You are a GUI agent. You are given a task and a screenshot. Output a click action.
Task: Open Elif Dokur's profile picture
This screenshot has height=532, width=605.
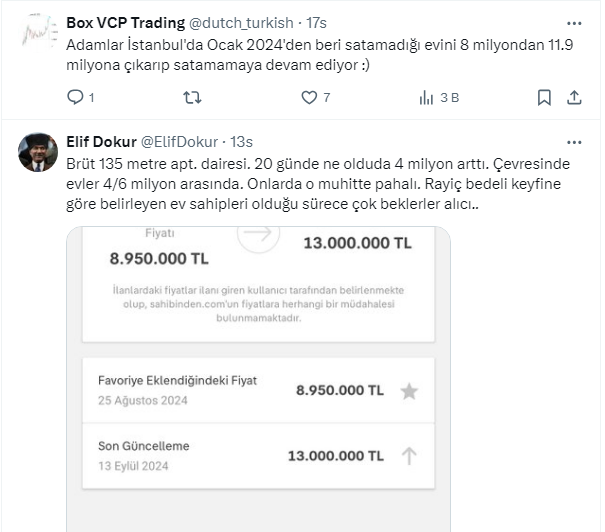pos(38,152)
